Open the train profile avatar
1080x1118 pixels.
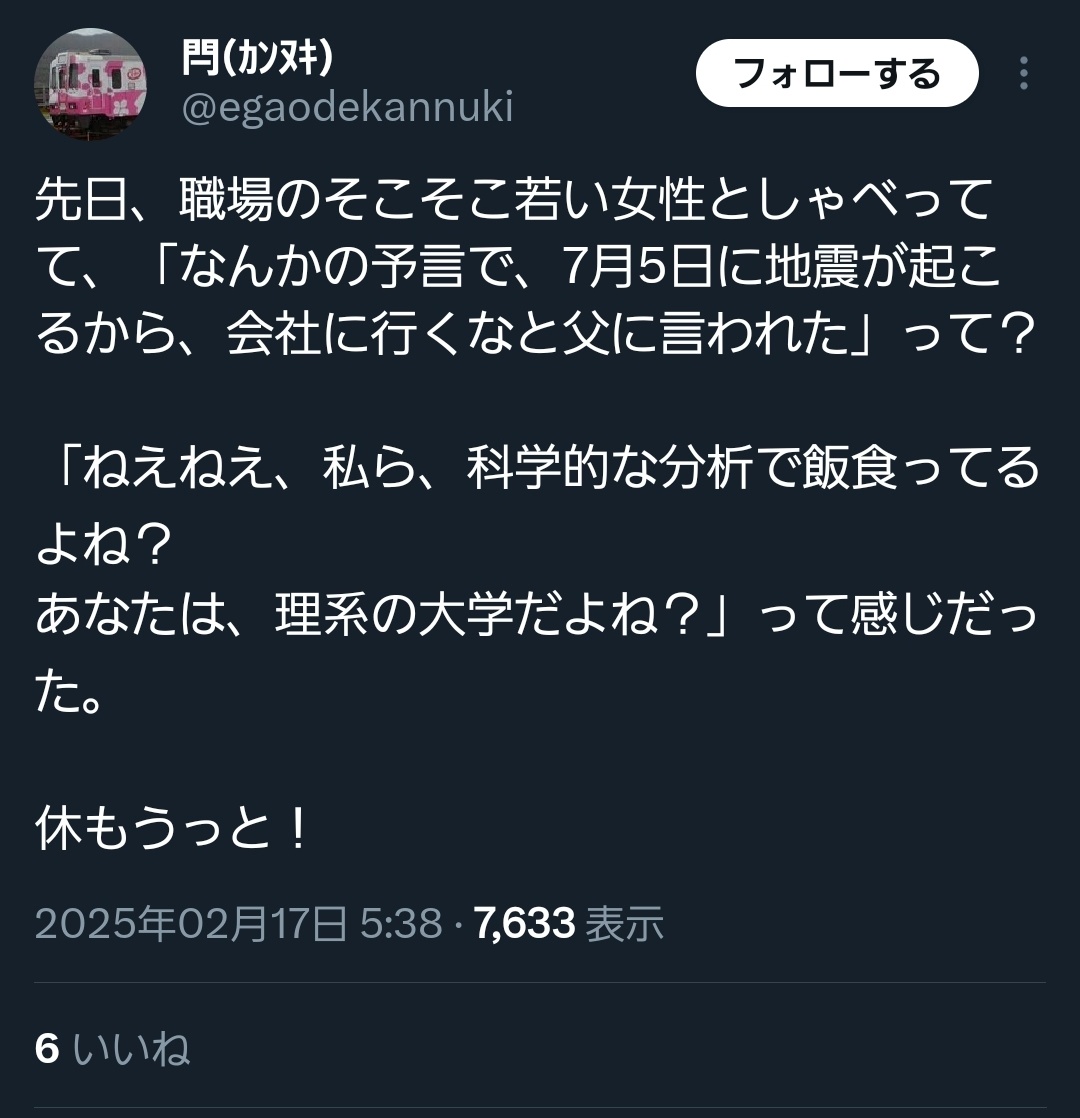[x=91, y=84]
